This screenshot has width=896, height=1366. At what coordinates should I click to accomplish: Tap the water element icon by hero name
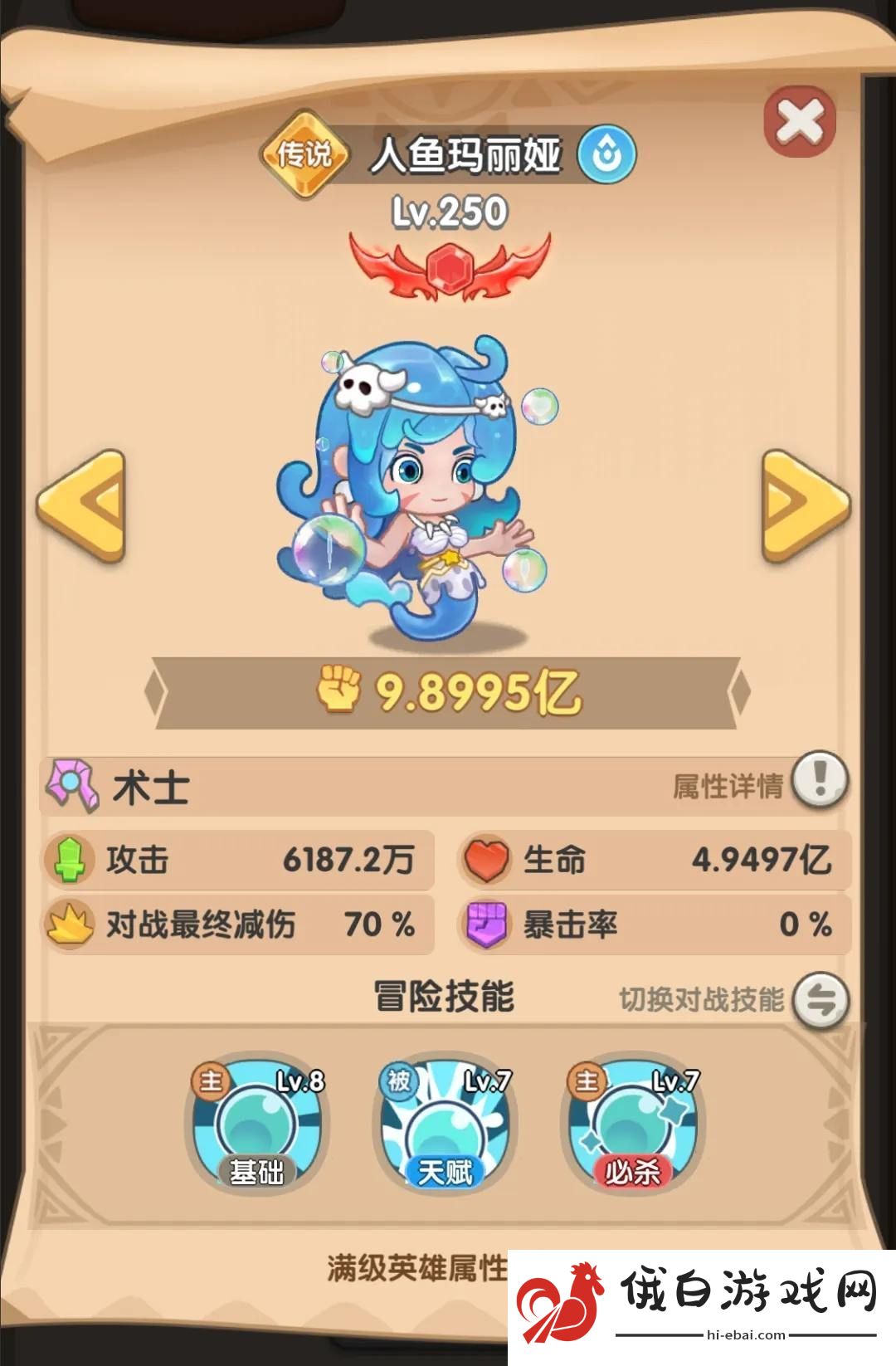(x=606, y=155)
